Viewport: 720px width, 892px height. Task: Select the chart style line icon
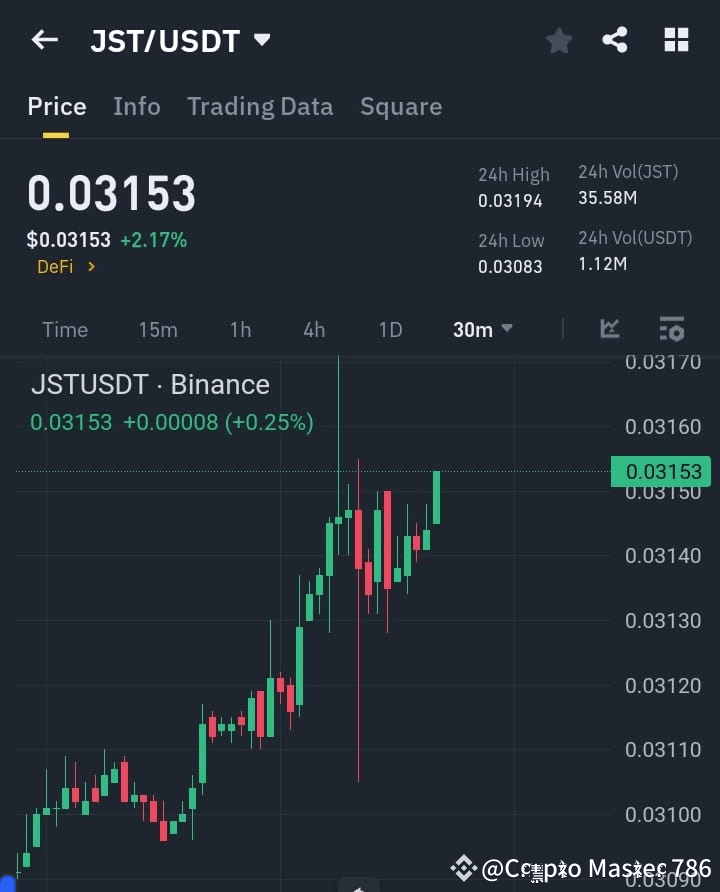(610, 329)
